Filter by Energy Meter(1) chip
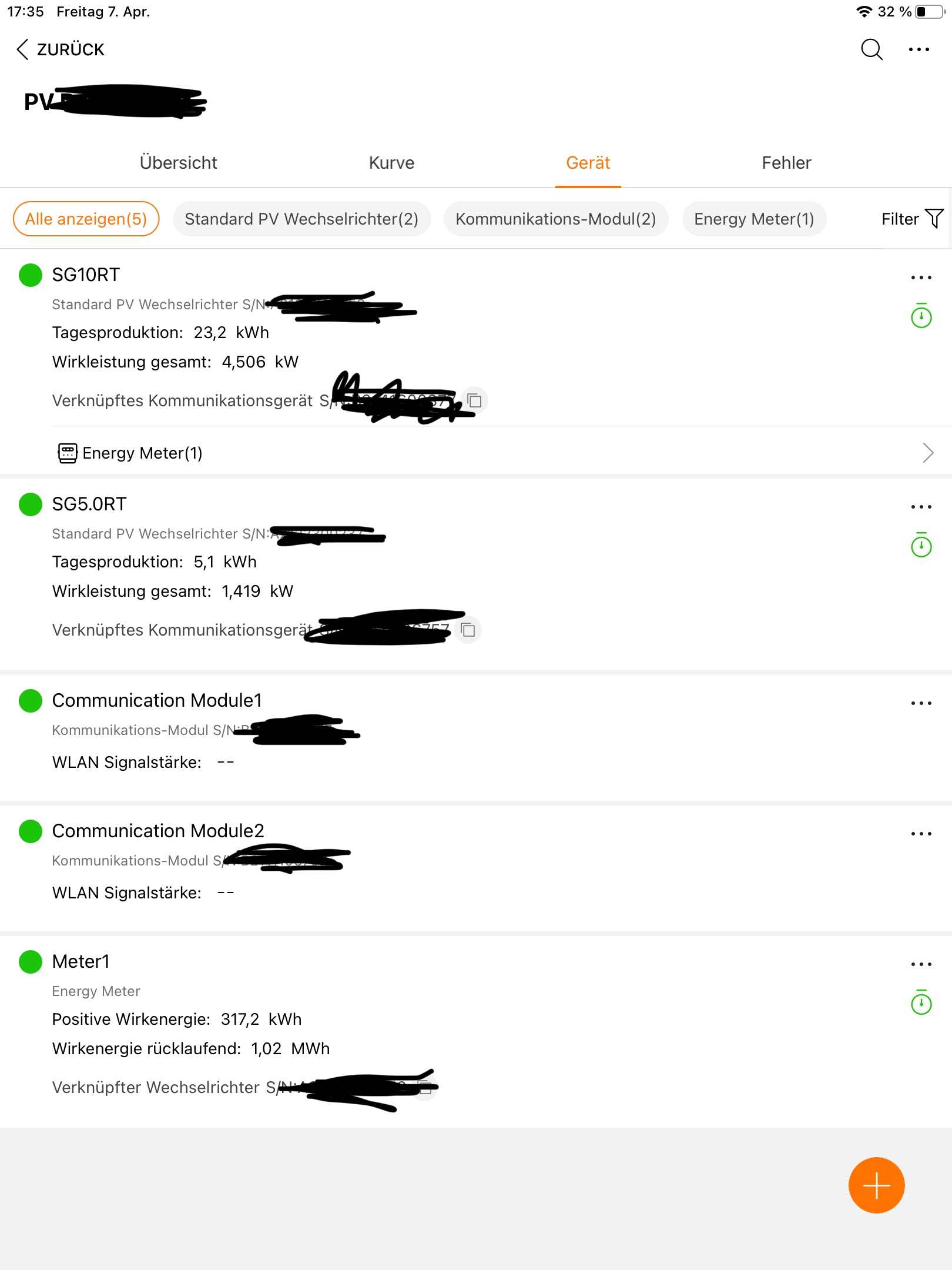Image resolution: width=952 pixels, height=1270 pixels. (754, 219)
